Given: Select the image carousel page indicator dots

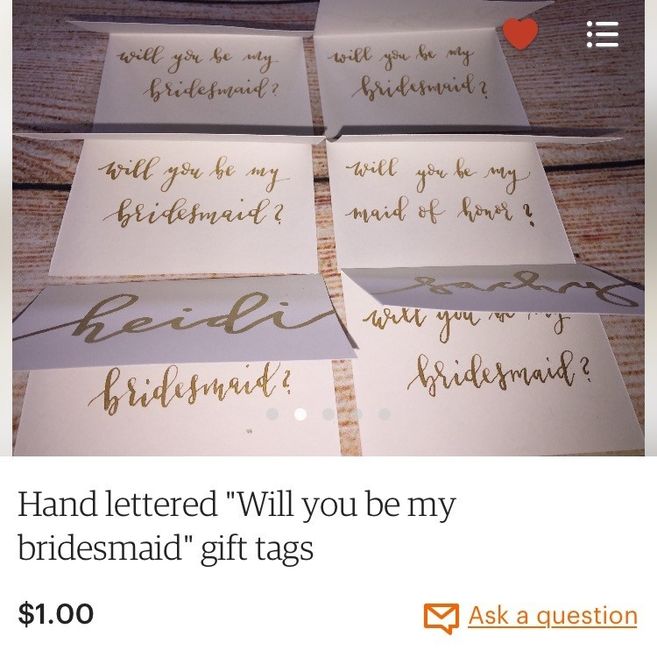Looking at the screenshot, I should tap(327, 414).
